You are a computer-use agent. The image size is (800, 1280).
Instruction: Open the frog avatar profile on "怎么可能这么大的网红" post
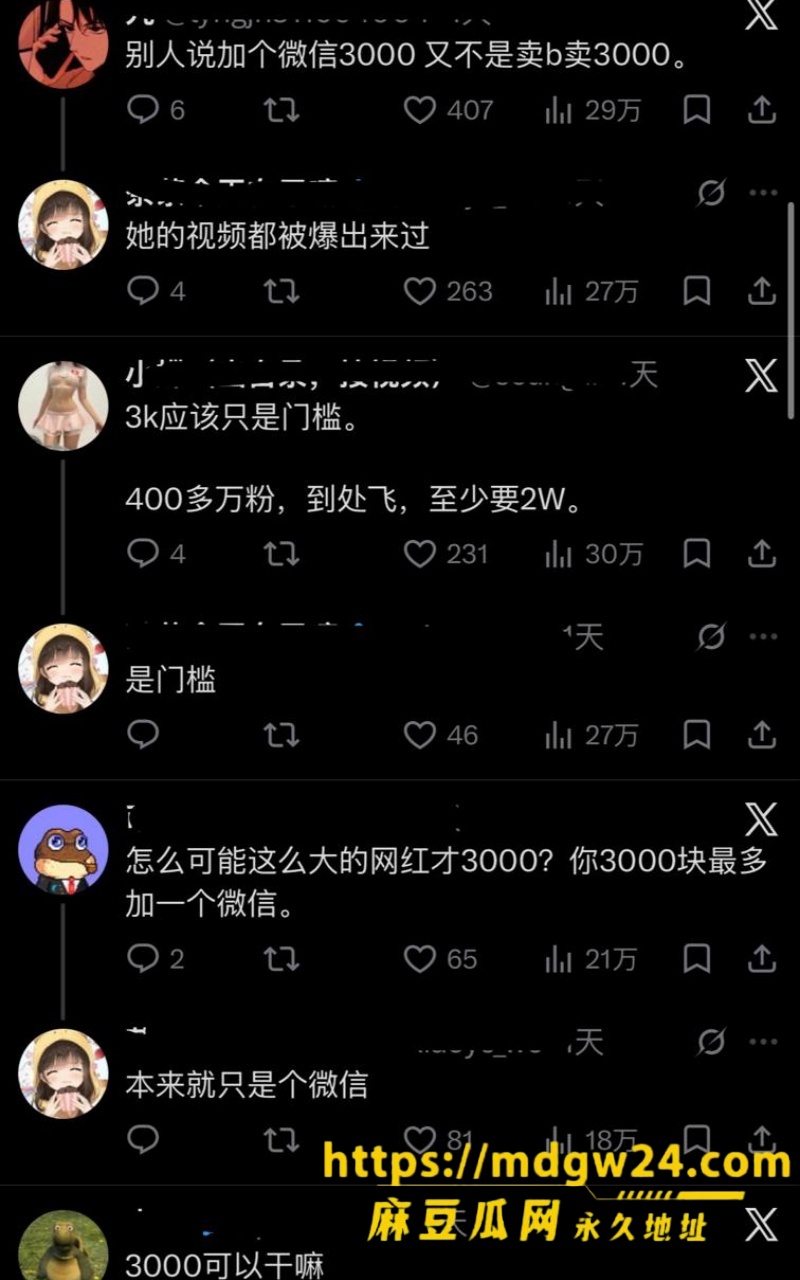click(x=63, y=849)
